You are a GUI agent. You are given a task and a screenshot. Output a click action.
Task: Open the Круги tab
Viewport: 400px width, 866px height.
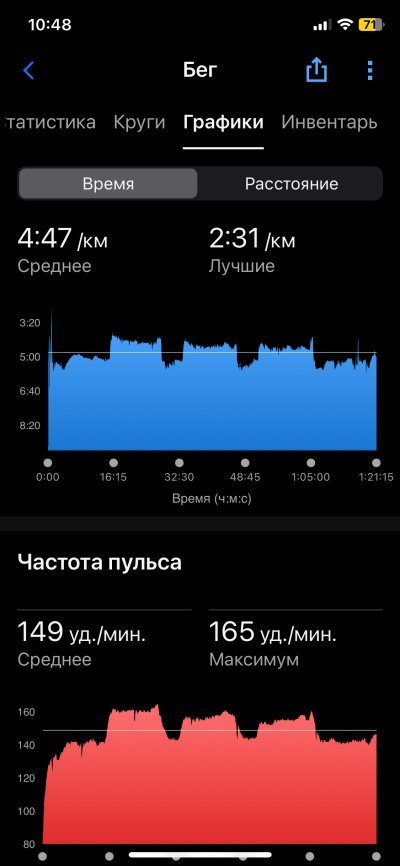pos(139,122)
